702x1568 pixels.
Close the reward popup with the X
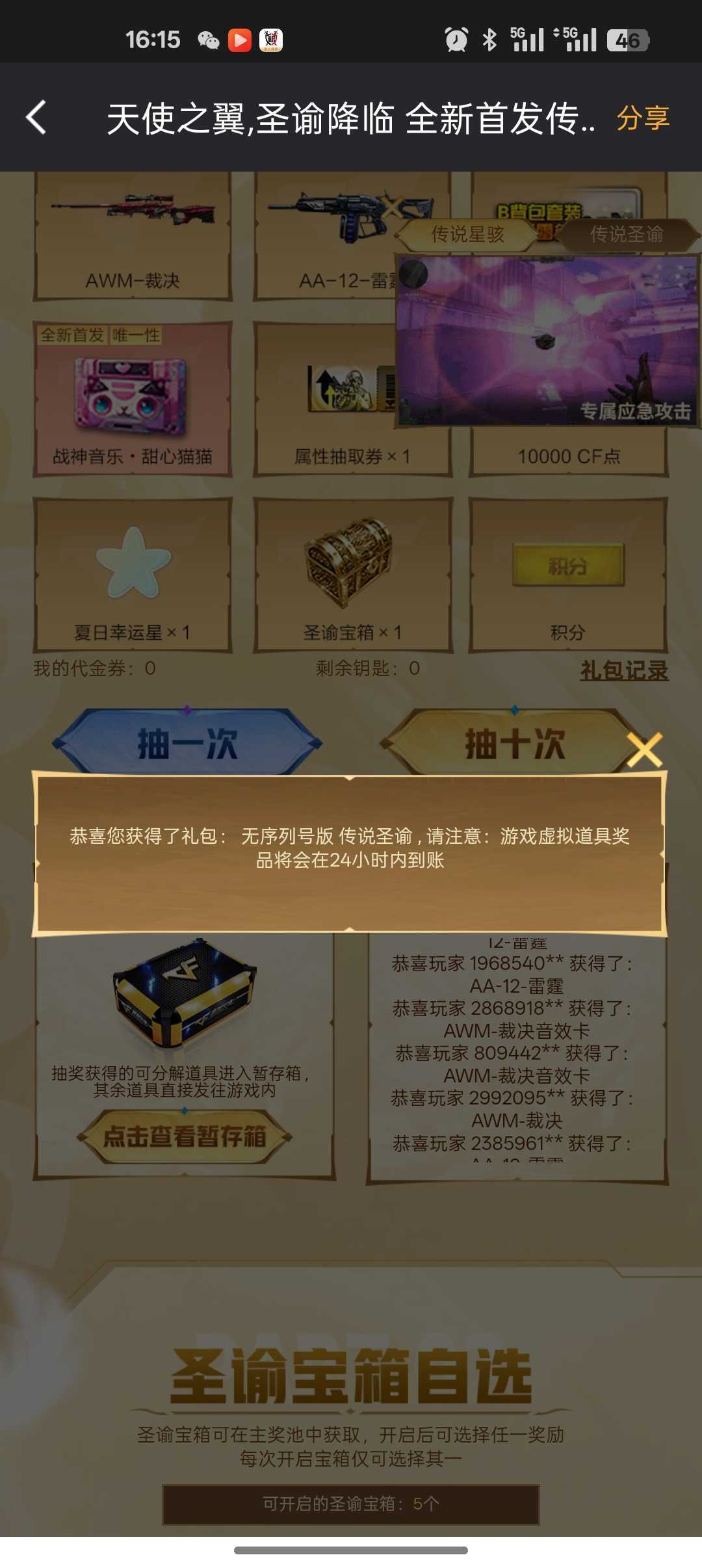click(644, 750)
